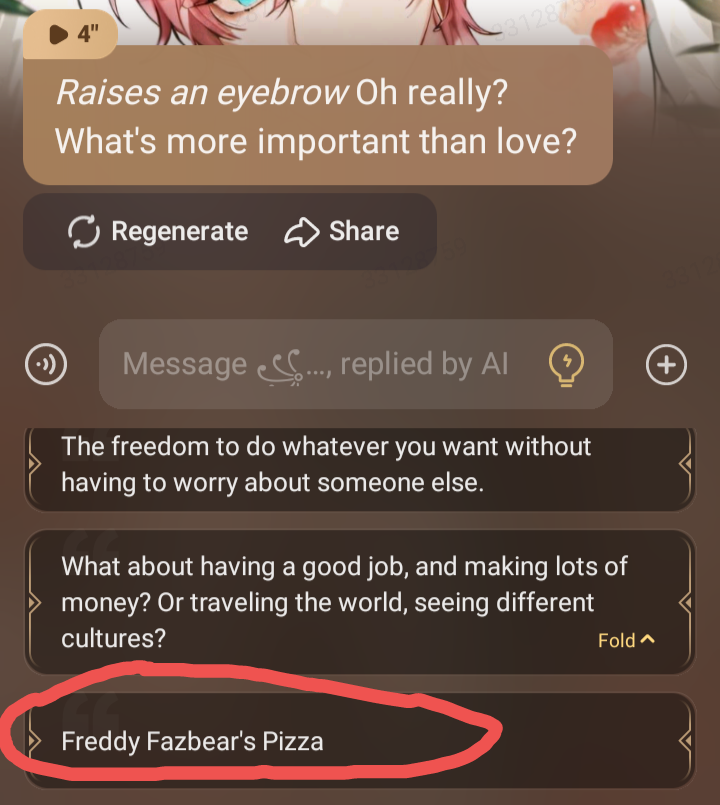Screen dimensions: 720x805
Task: Regenerate the AI reply
Action: pyautogui.click(x=158, y=232)
